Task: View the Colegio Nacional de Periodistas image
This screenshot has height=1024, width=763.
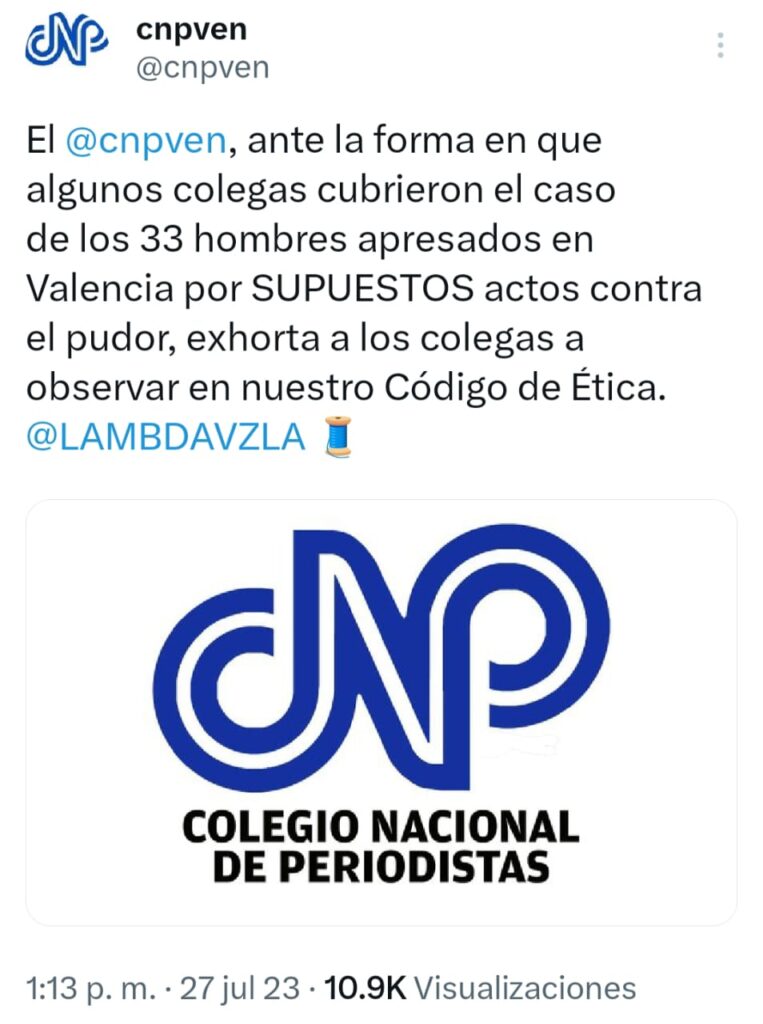Action: click(381, 712)
